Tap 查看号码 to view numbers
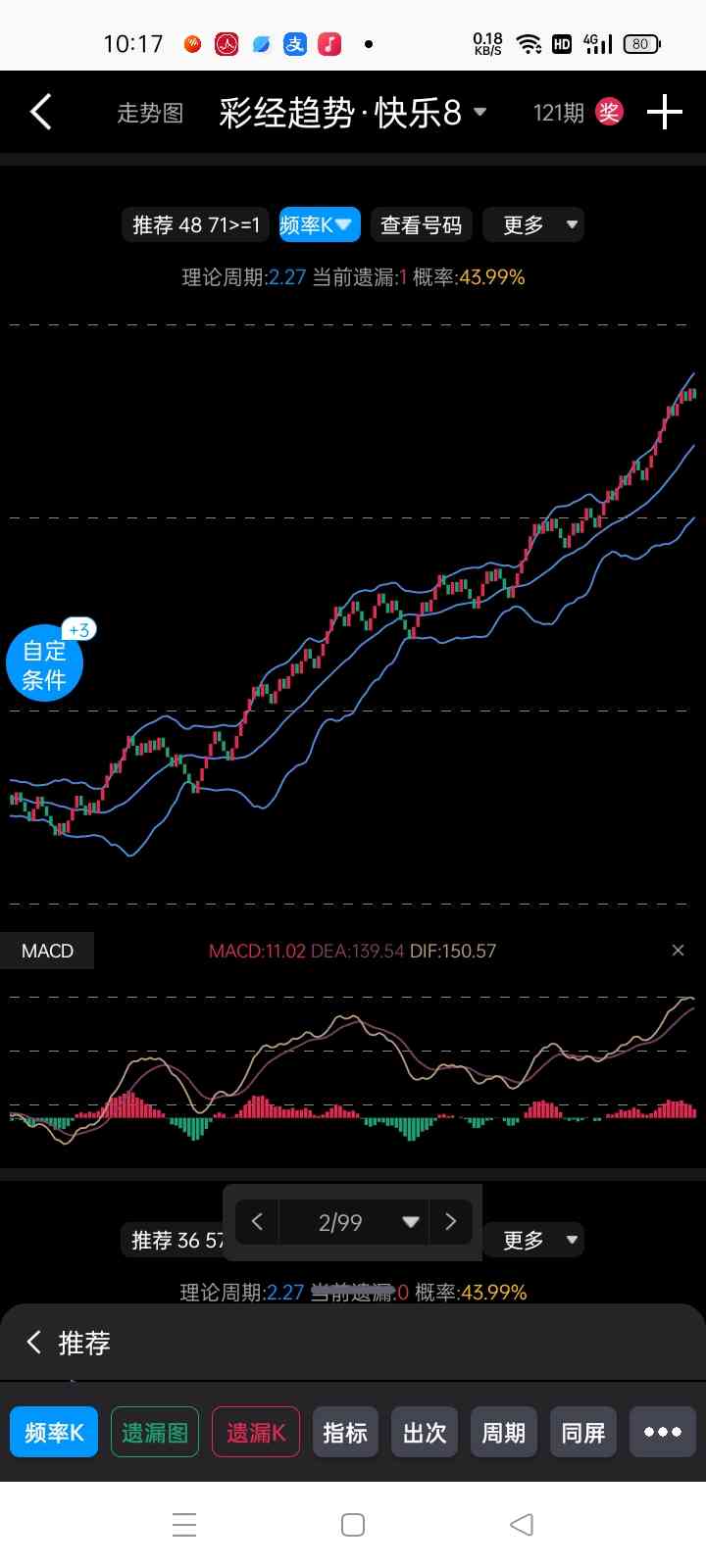This screenshot has width=706, height=1568. point(422,225)
